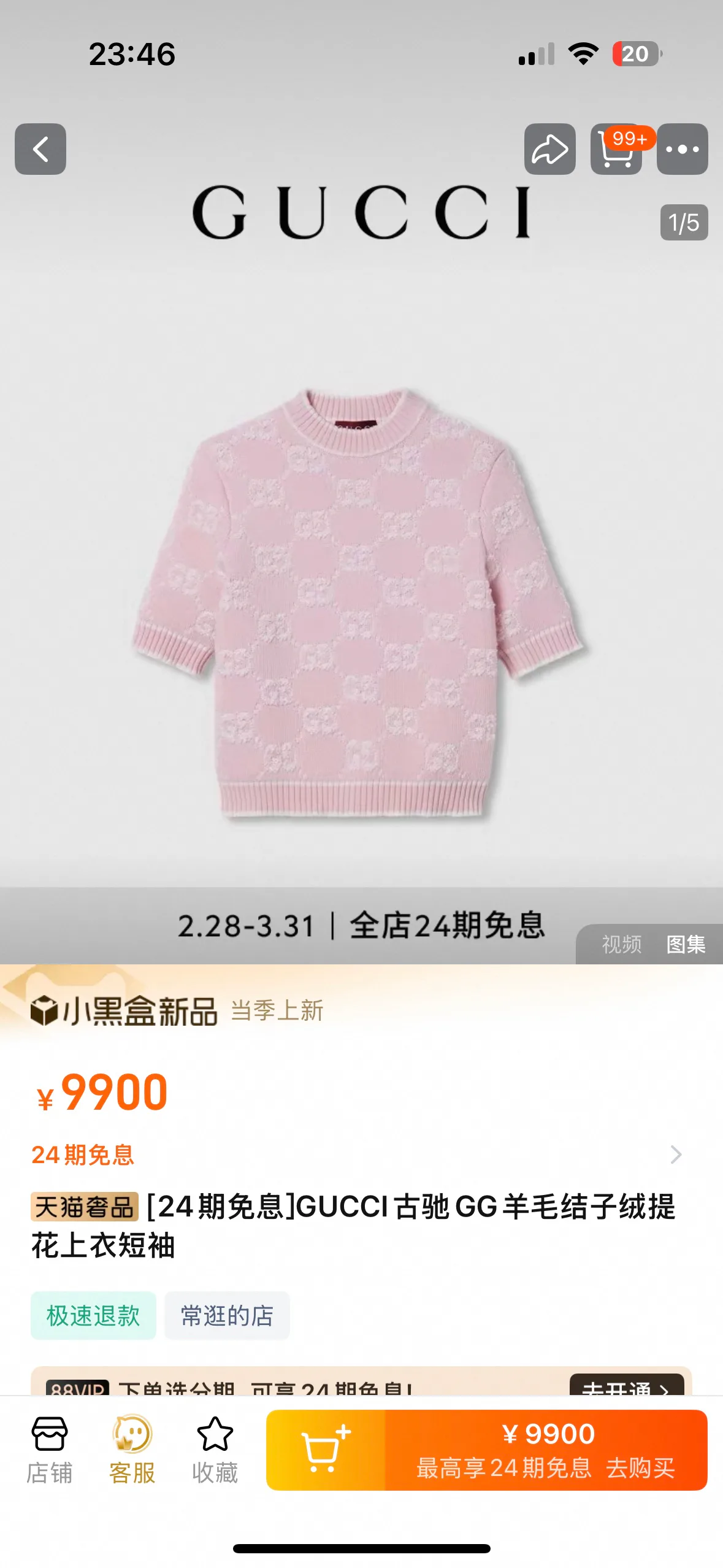Image resolution: width=723 pixels, height=1568 pixels.
Task: Add item to 收藏 favorites
Action: coord(215,1450)
